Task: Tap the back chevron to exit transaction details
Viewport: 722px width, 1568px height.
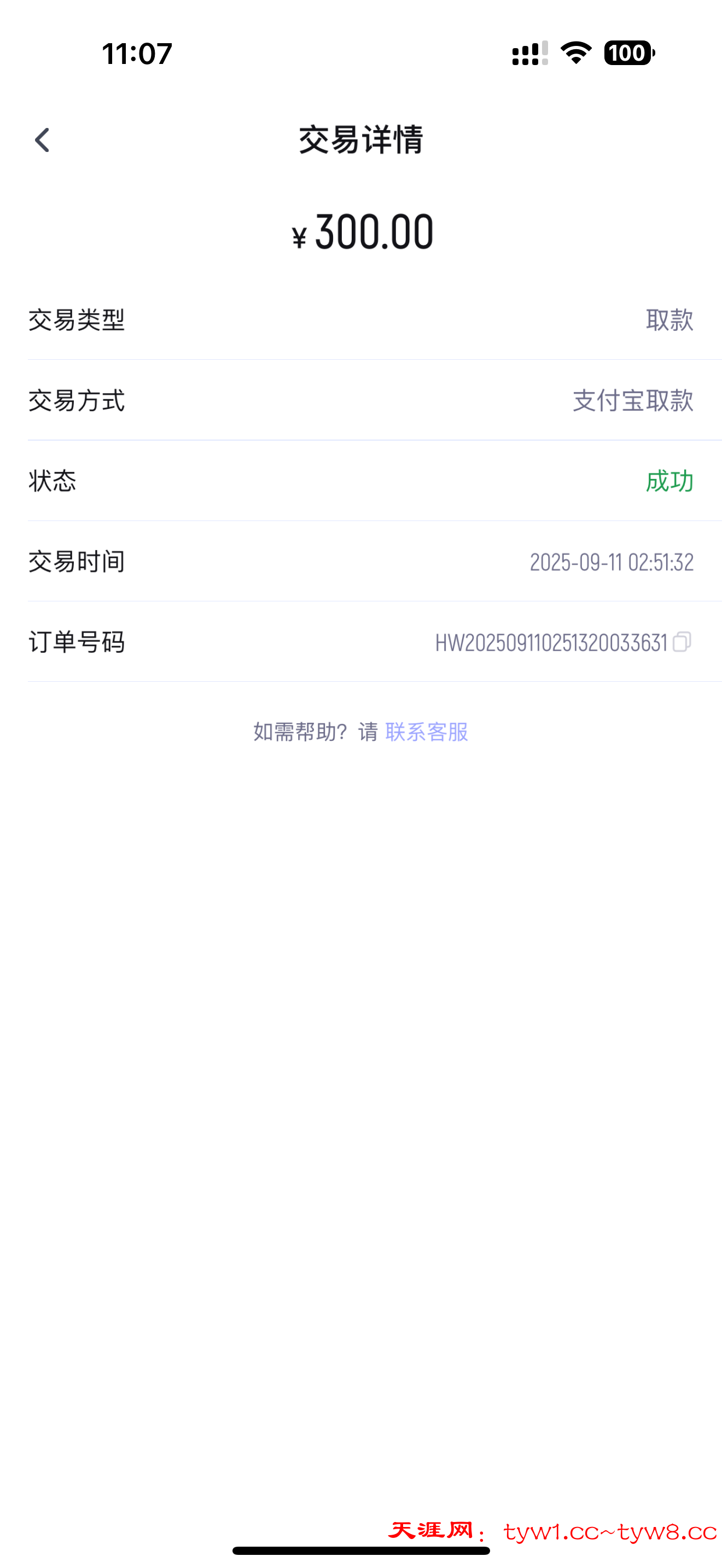Action: 42,141
